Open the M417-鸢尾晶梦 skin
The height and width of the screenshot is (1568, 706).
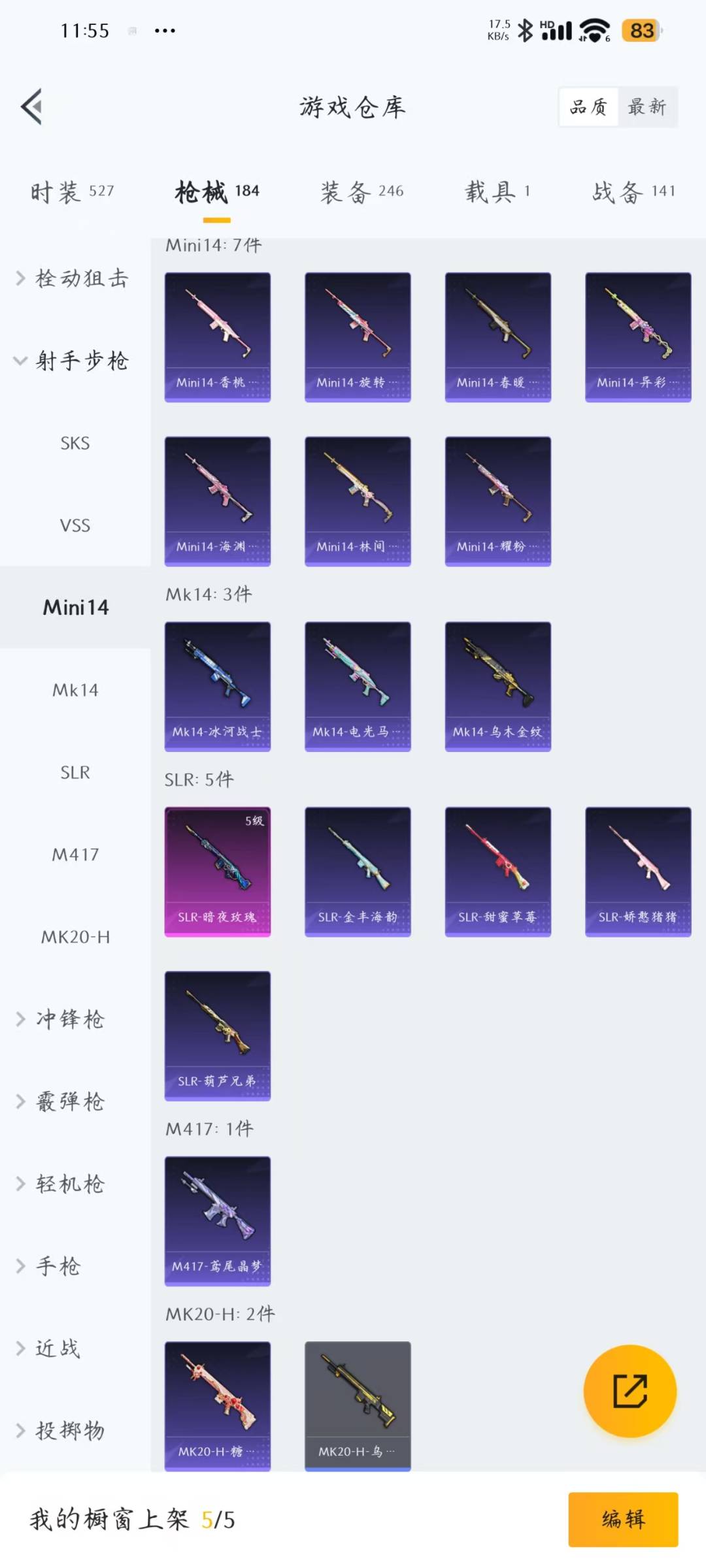coord(218,1220)
